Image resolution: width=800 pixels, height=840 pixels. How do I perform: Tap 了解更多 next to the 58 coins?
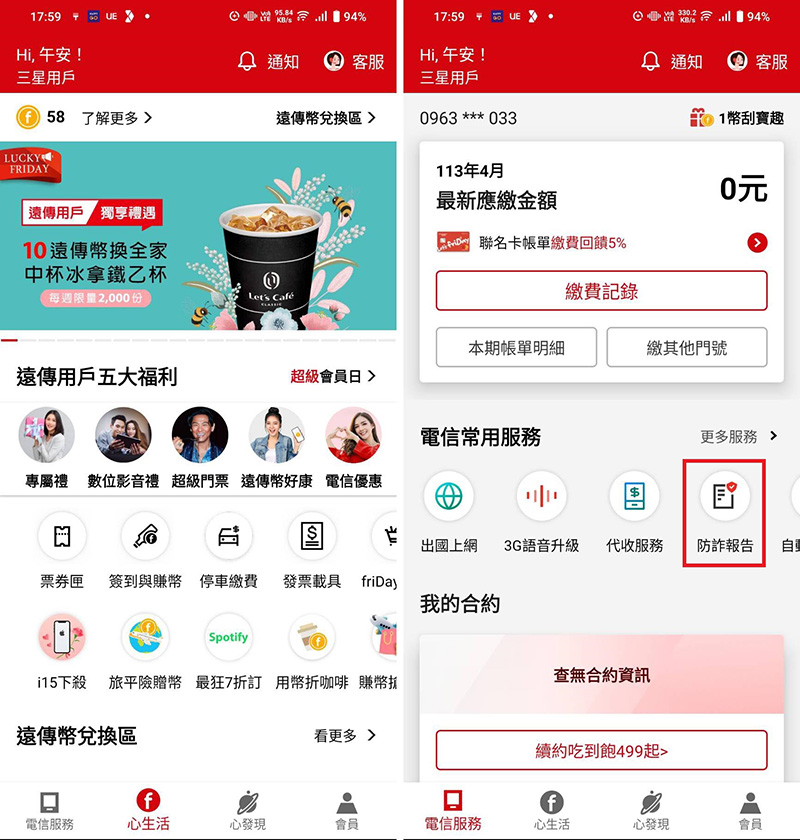pos(117,118)
